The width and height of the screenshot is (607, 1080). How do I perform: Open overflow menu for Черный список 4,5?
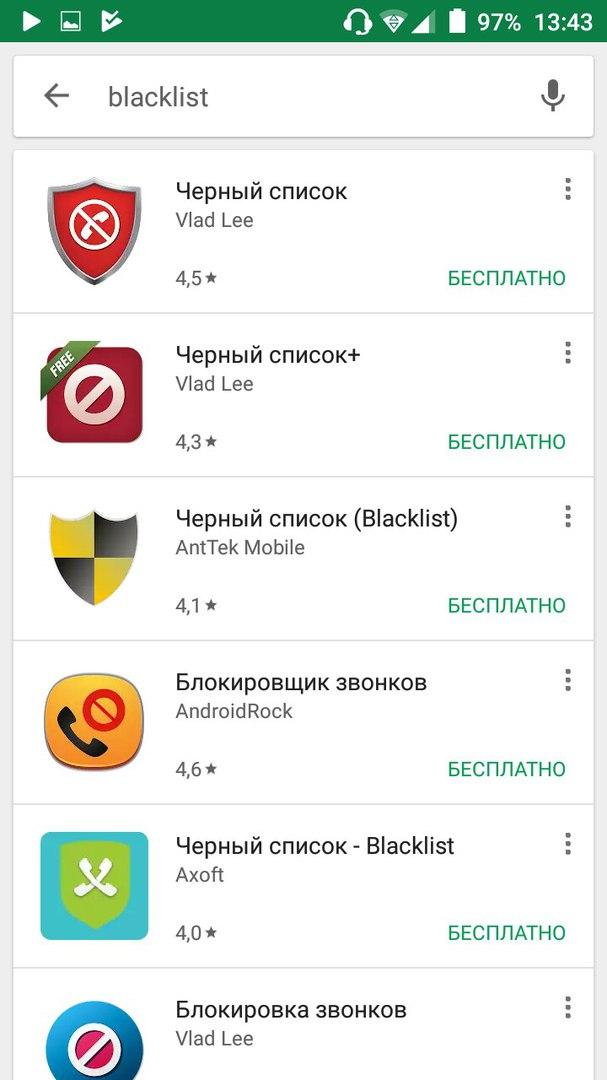tap(568, 189)
